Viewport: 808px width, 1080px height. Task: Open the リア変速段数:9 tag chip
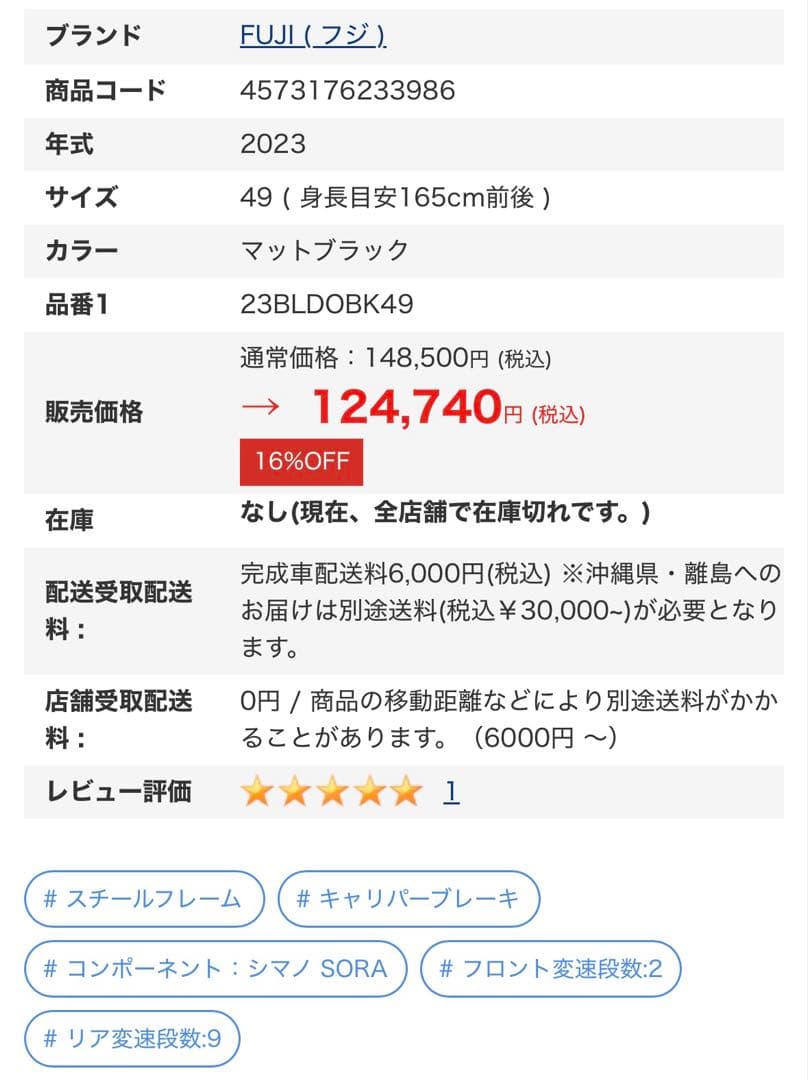[x=132, y=1039]
